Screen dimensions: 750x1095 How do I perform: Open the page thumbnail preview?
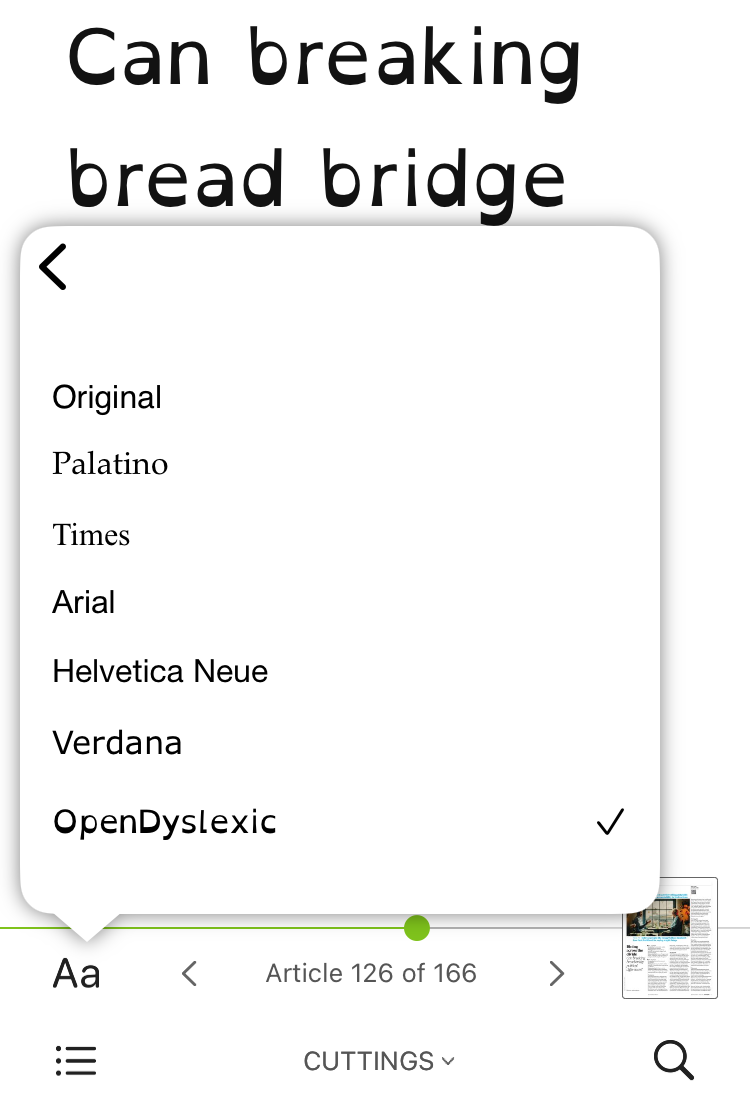[669, 937]
